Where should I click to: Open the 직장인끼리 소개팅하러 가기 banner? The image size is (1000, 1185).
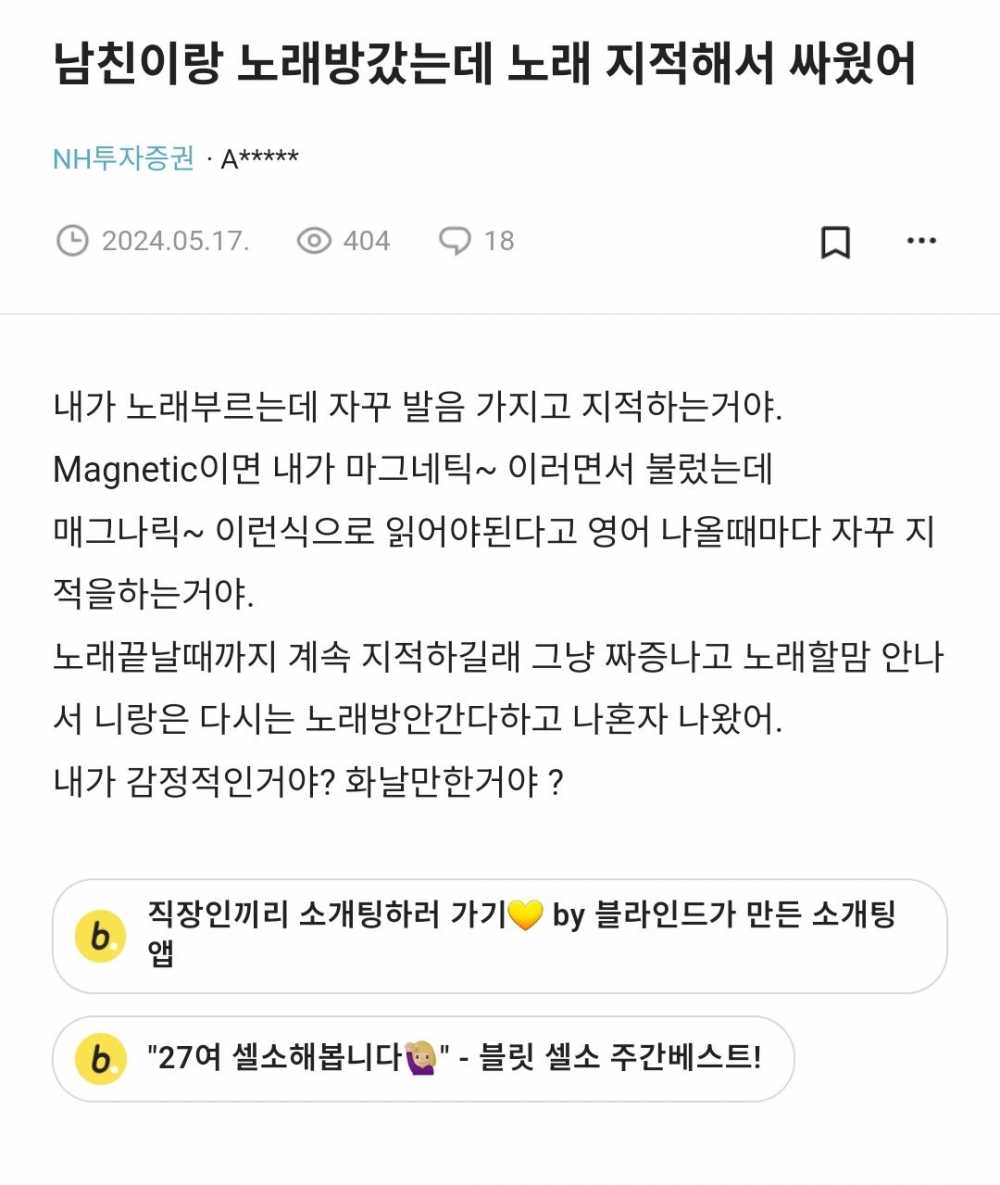pyautogui.click(x=499, y=936)
